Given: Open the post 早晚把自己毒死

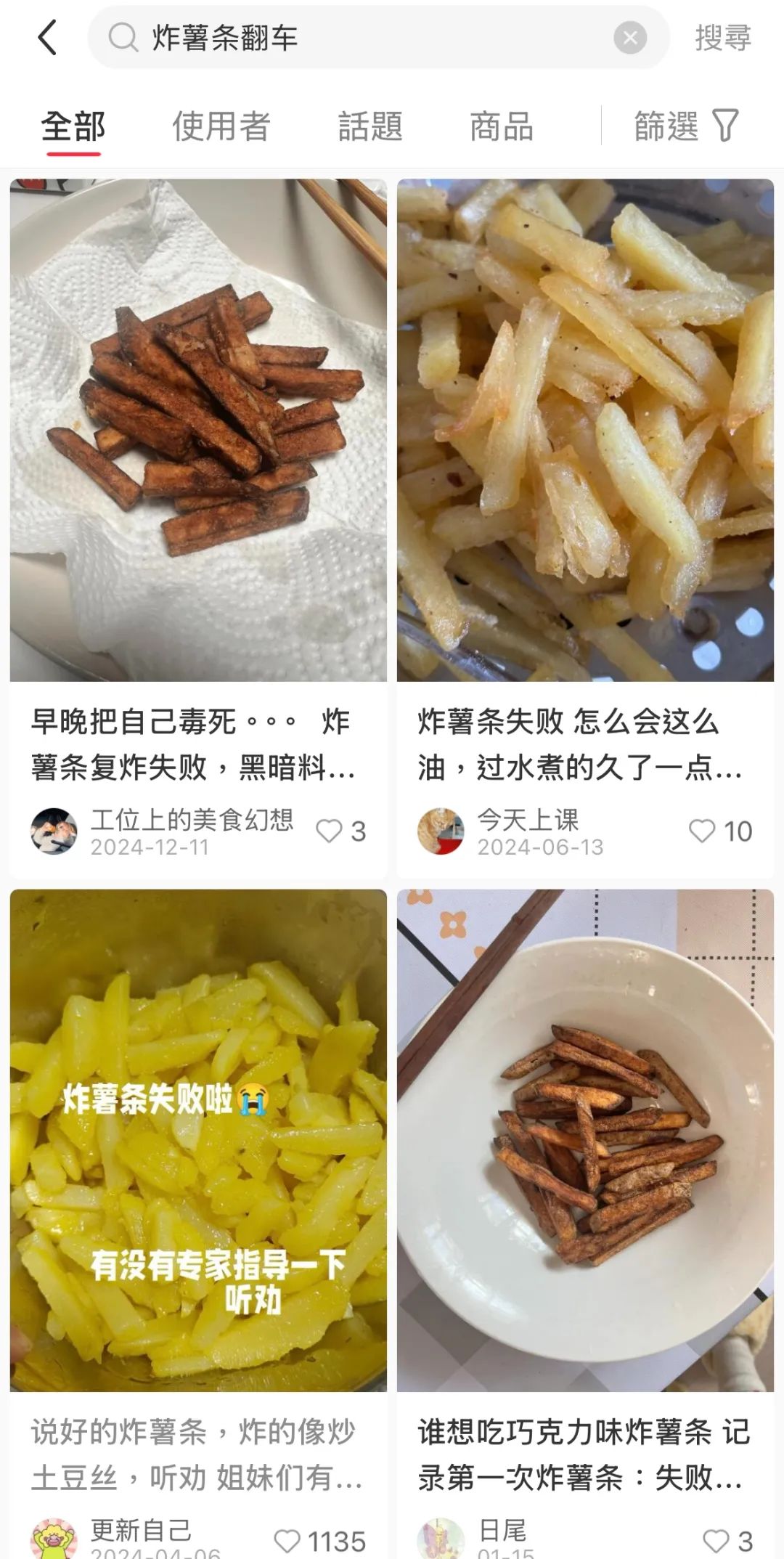Looking at the screenshot, I should tap(198, 430).
